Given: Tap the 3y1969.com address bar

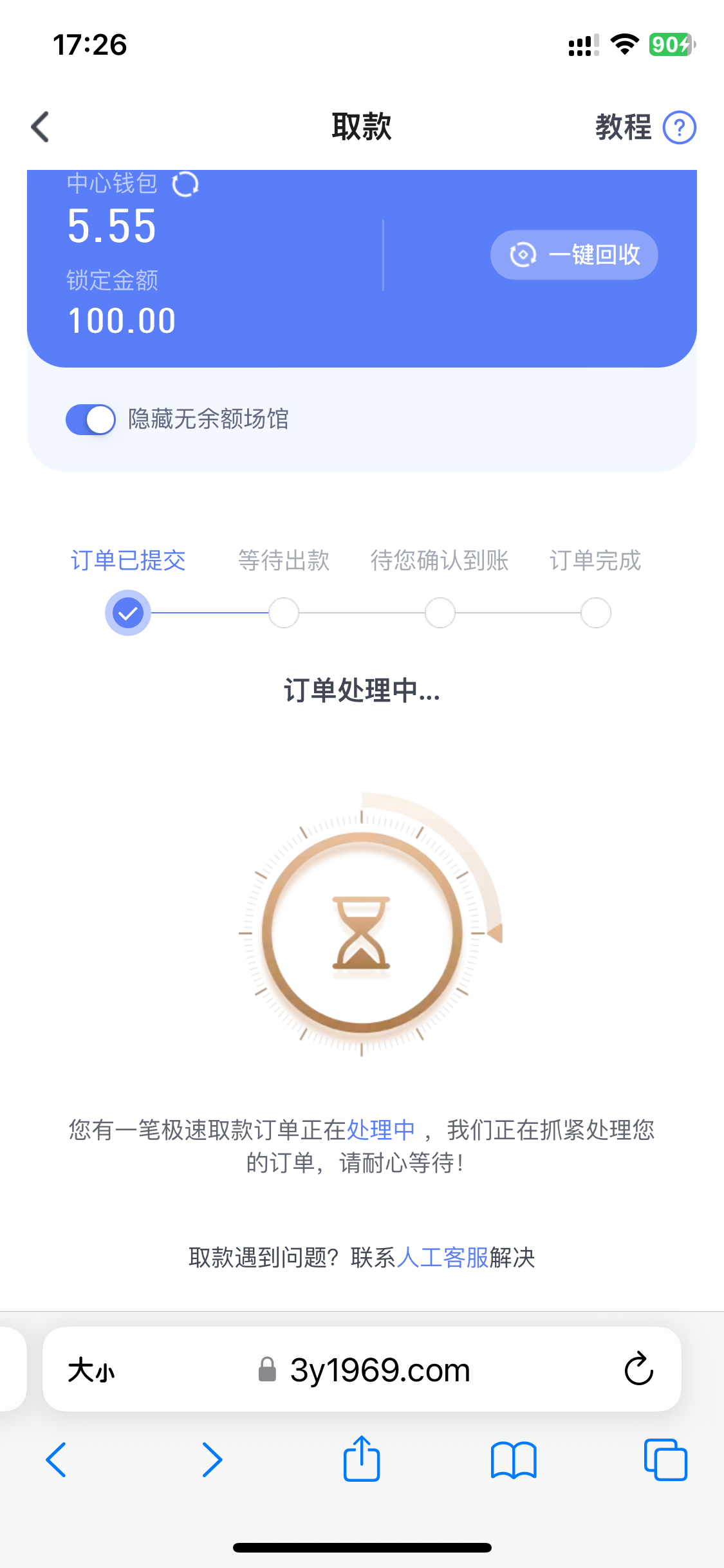Looking at the screenshot, I should 380,1370.
